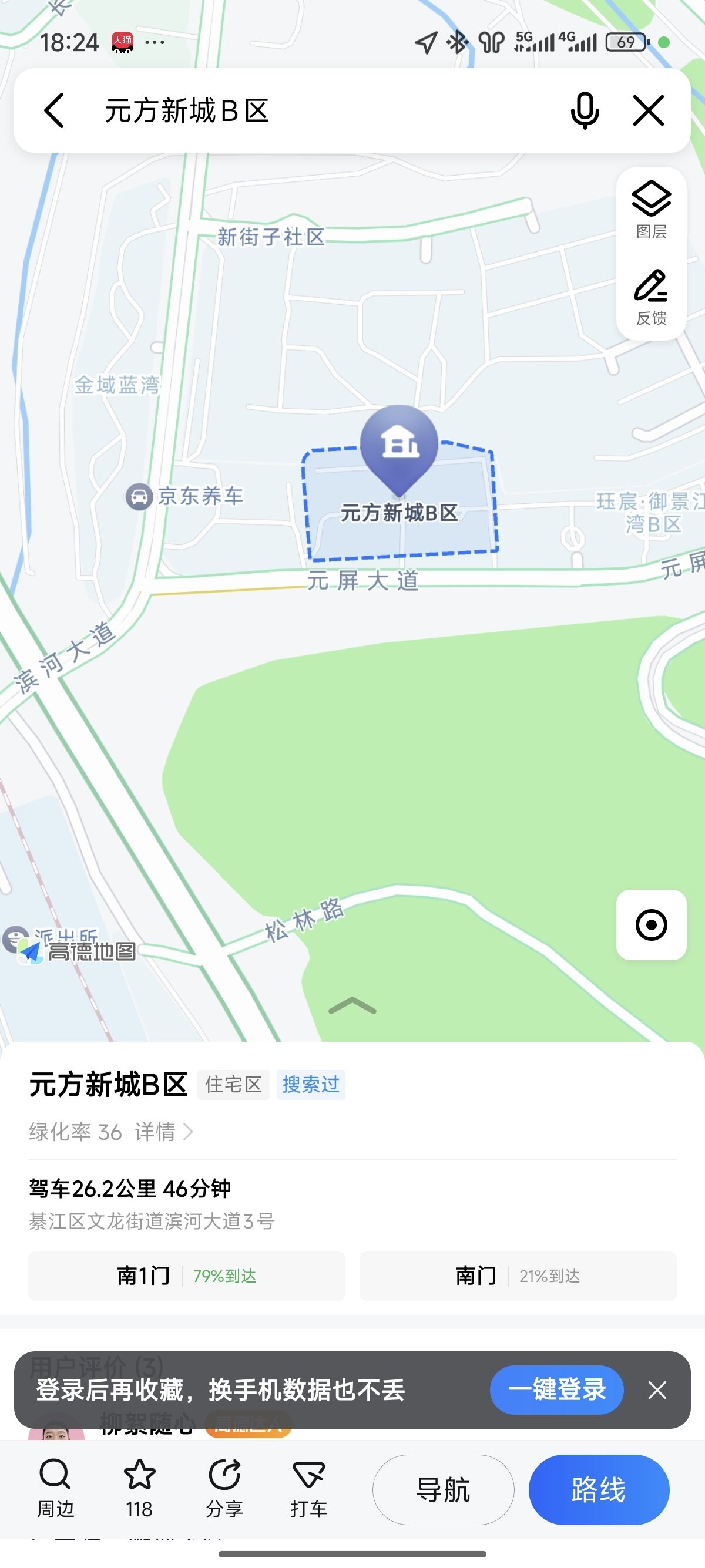
Task: Select the 南门 entrance
Action: click(518, 1276)
